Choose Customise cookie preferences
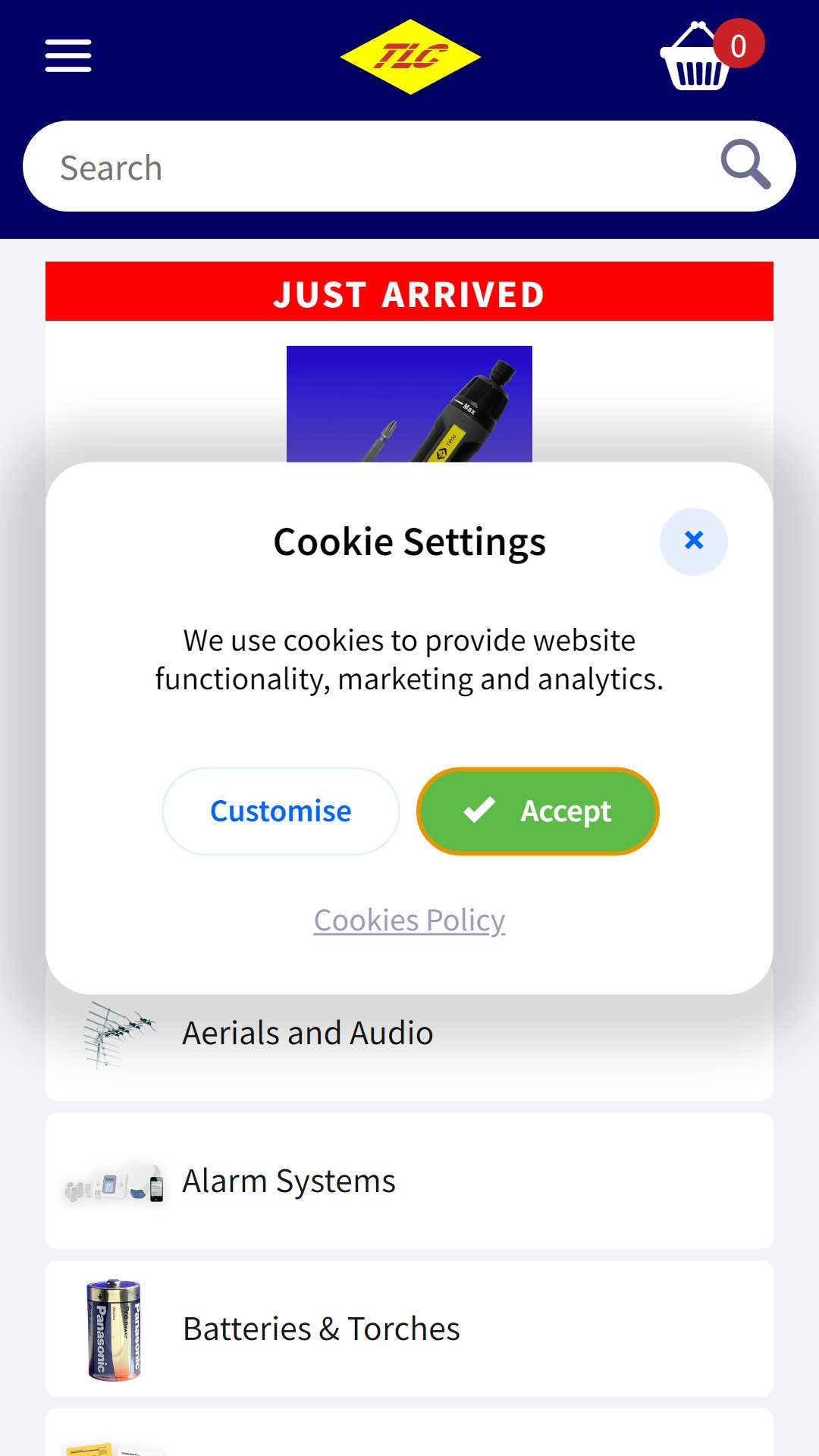819x1456 pixels. click(281, 811)
